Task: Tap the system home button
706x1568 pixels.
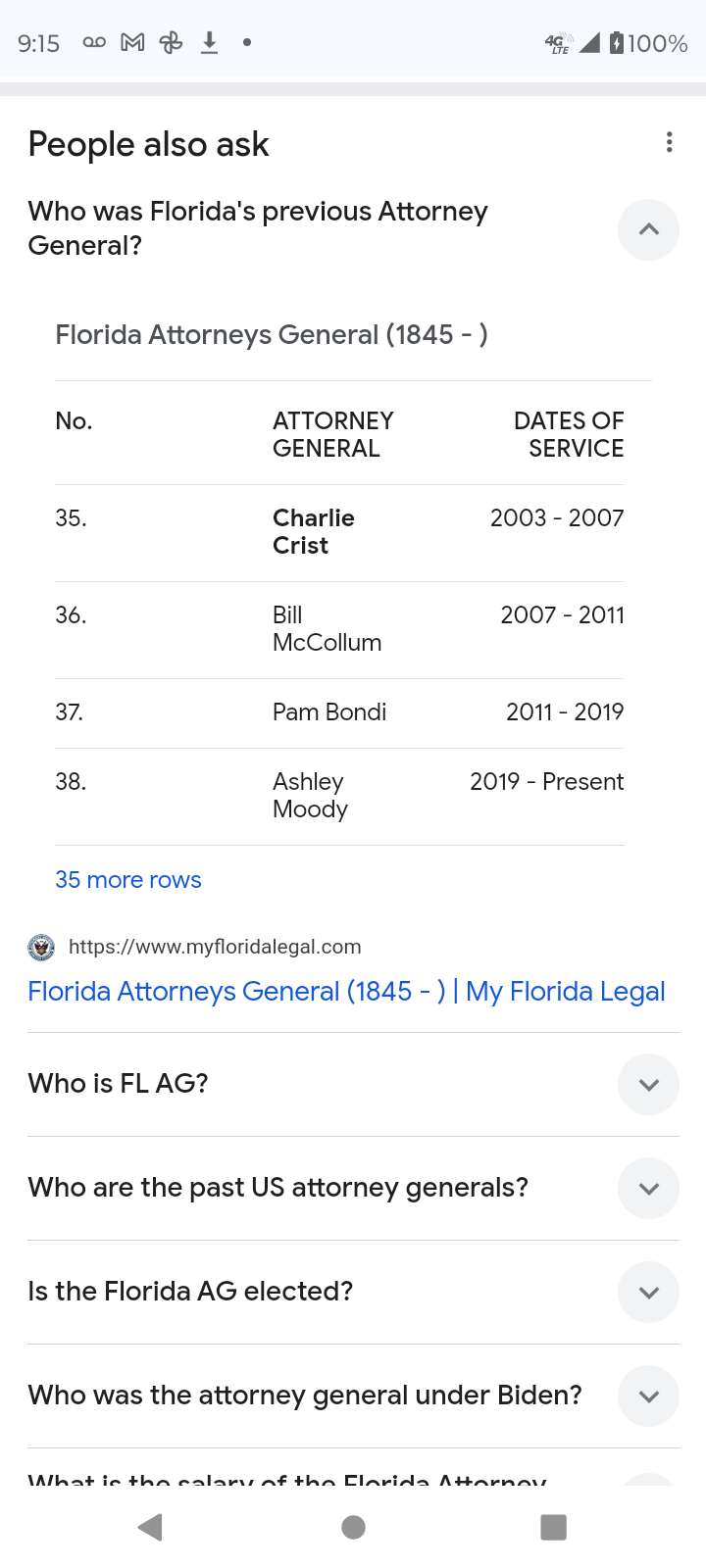Action: click(354, 1527)
